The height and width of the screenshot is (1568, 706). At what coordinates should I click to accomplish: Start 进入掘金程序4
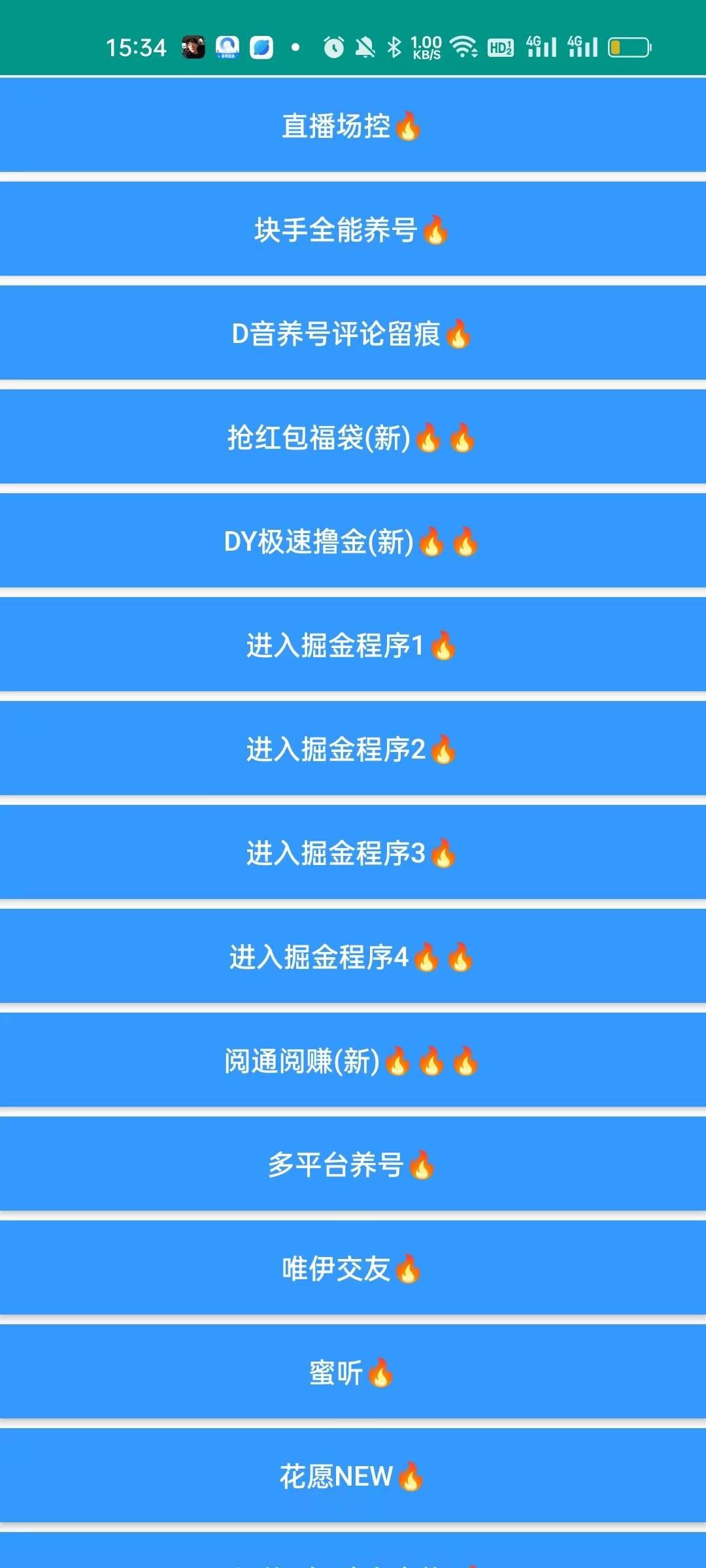[x=353, y=956]
